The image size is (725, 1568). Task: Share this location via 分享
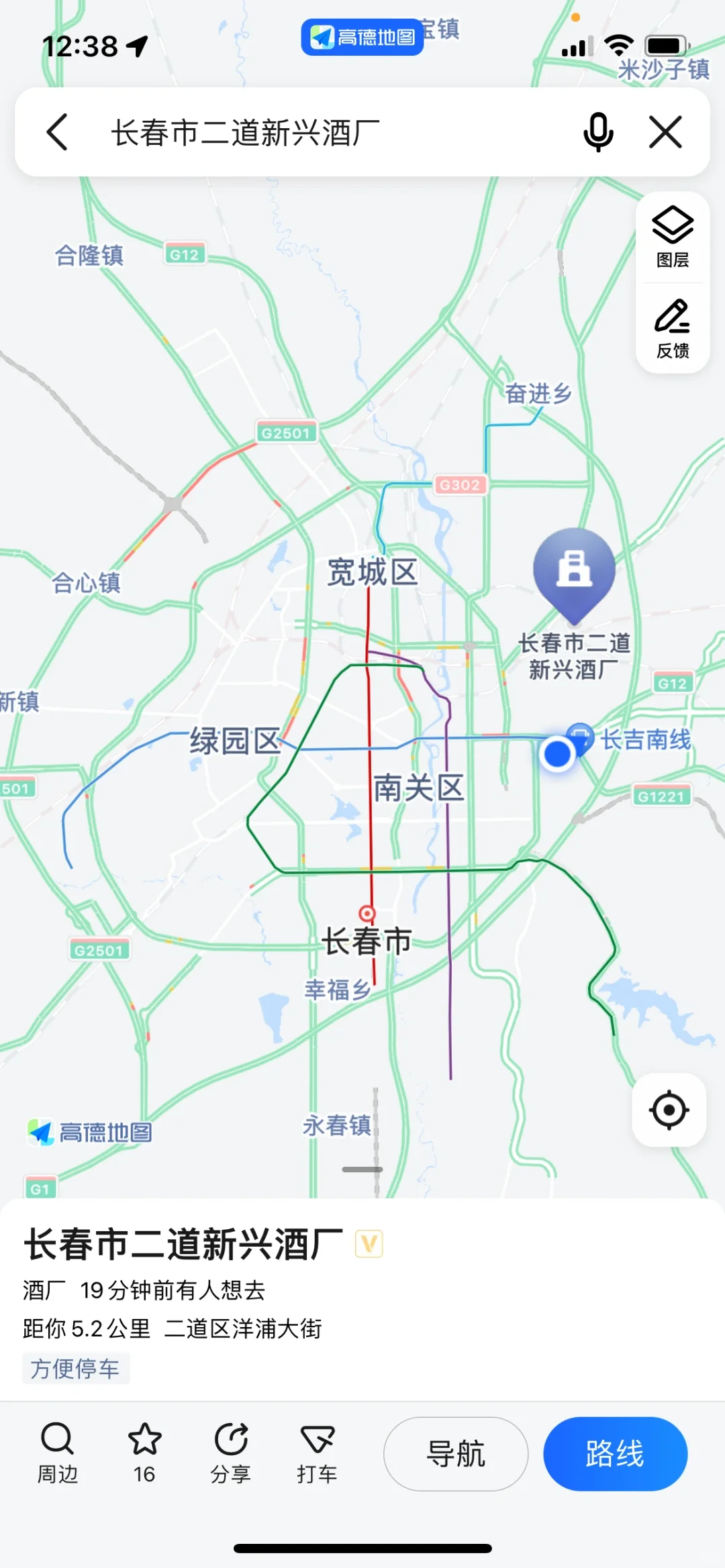(231, 1453)
